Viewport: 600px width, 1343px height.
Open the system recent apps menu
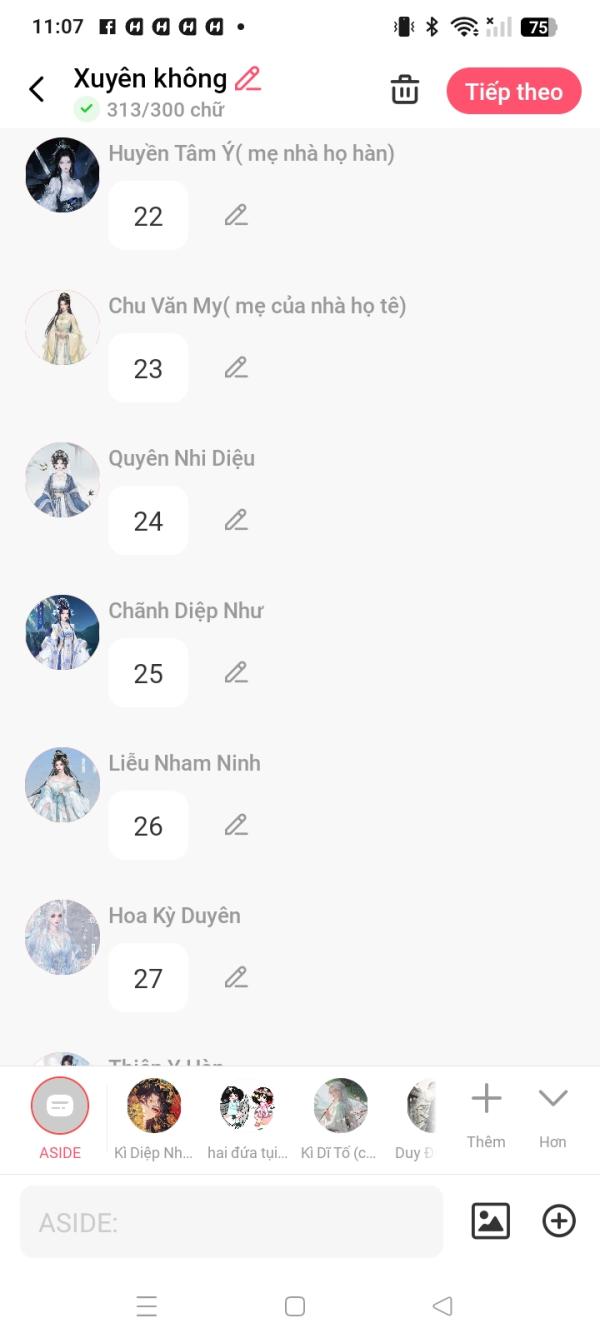(x=147, y=1306)
